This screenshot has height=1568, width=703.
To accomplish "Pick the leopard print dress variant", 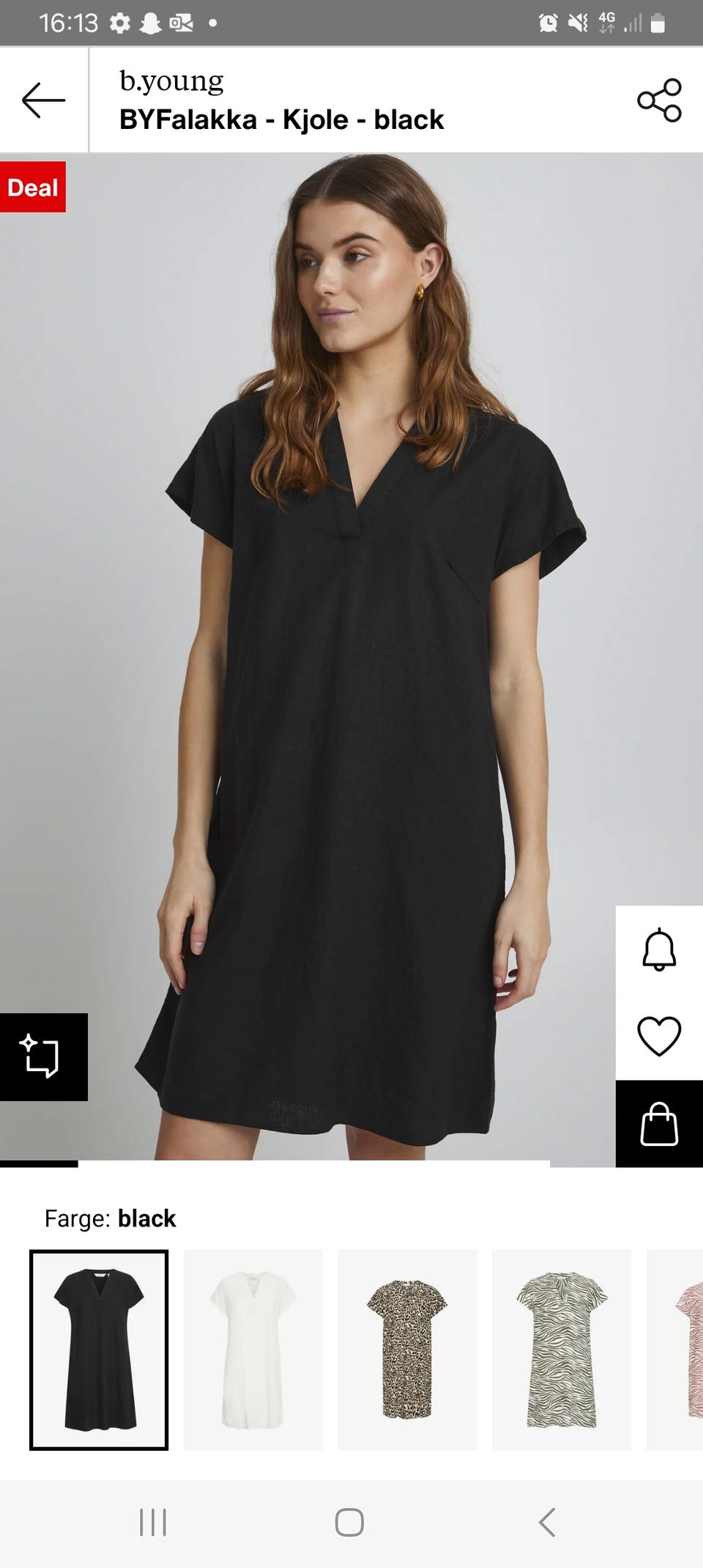I will coord(407,1350).
